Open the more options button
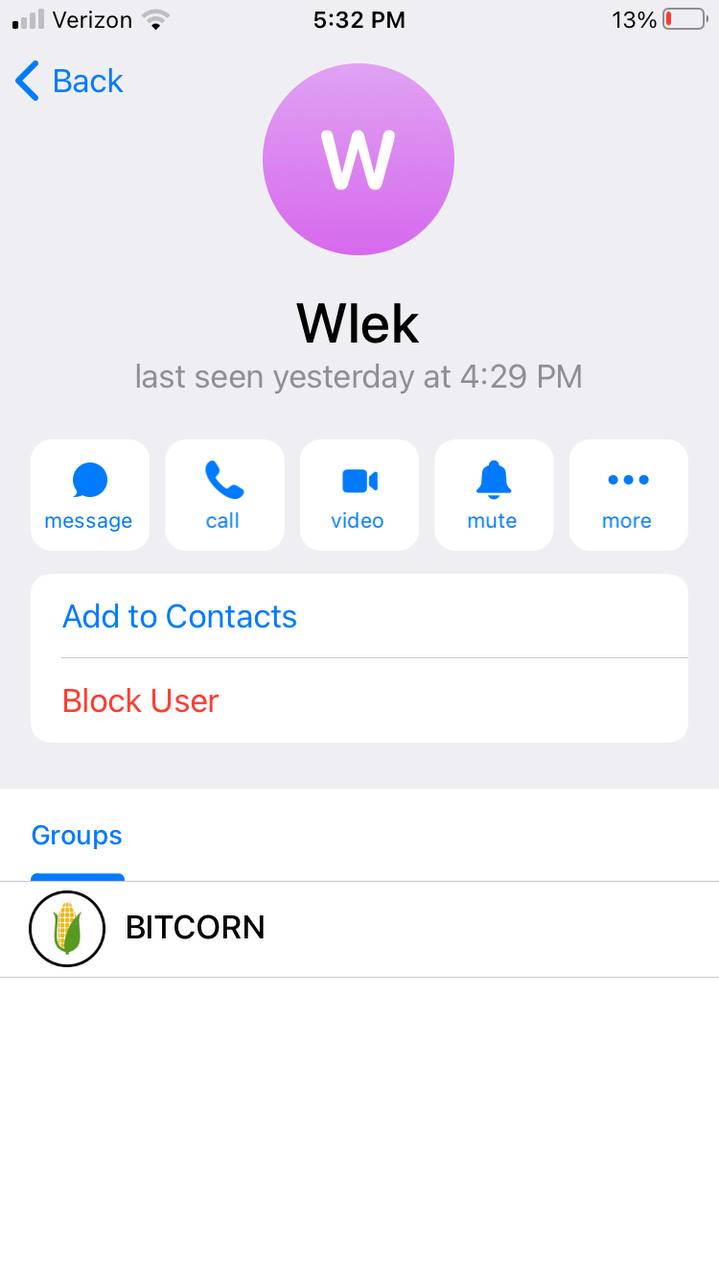The image size is (719, 1280). (628, 495)
